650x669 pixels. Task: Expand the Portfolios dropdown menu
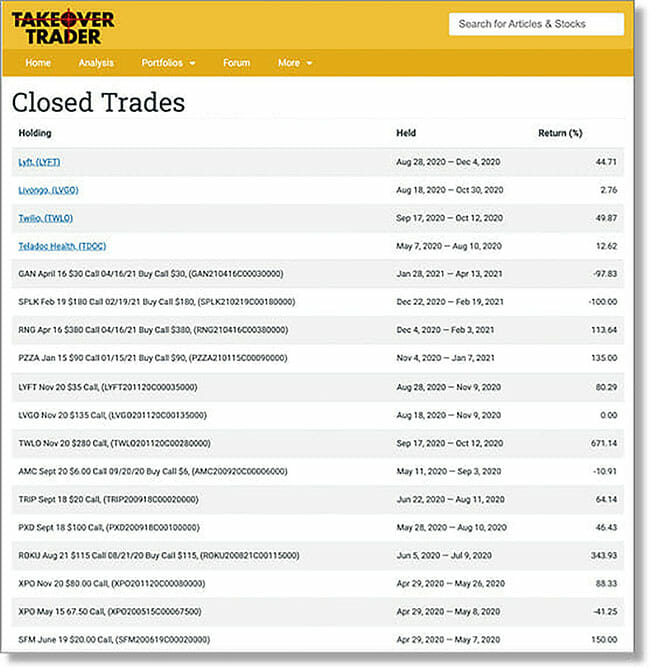(x=168, y=63)
